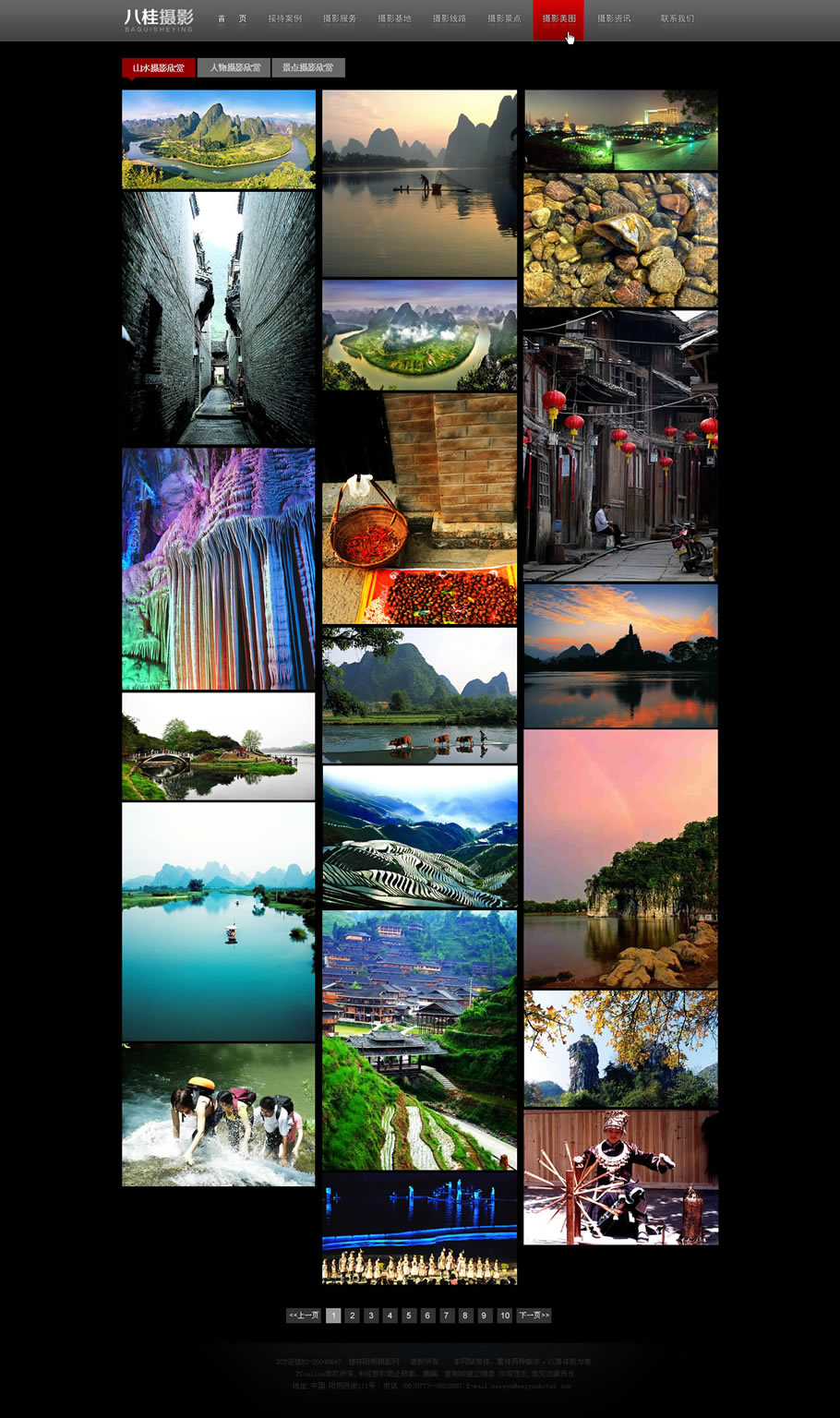Viewport: 840px width, 1418px height.
Task: Open the 摄影线路 navigation item
Action: [450, 18]
